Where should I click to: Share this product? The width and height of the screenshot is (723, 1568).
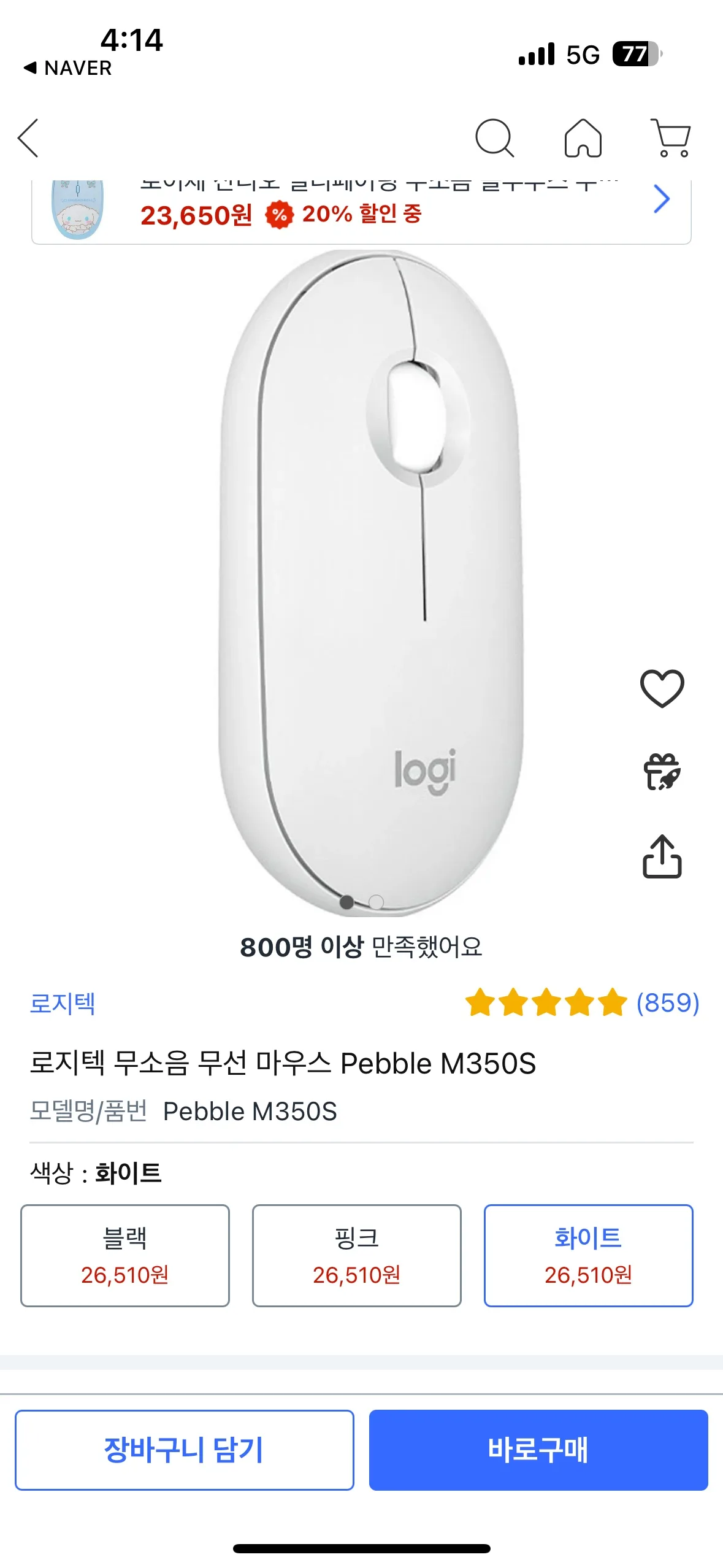tap(662, 856)
